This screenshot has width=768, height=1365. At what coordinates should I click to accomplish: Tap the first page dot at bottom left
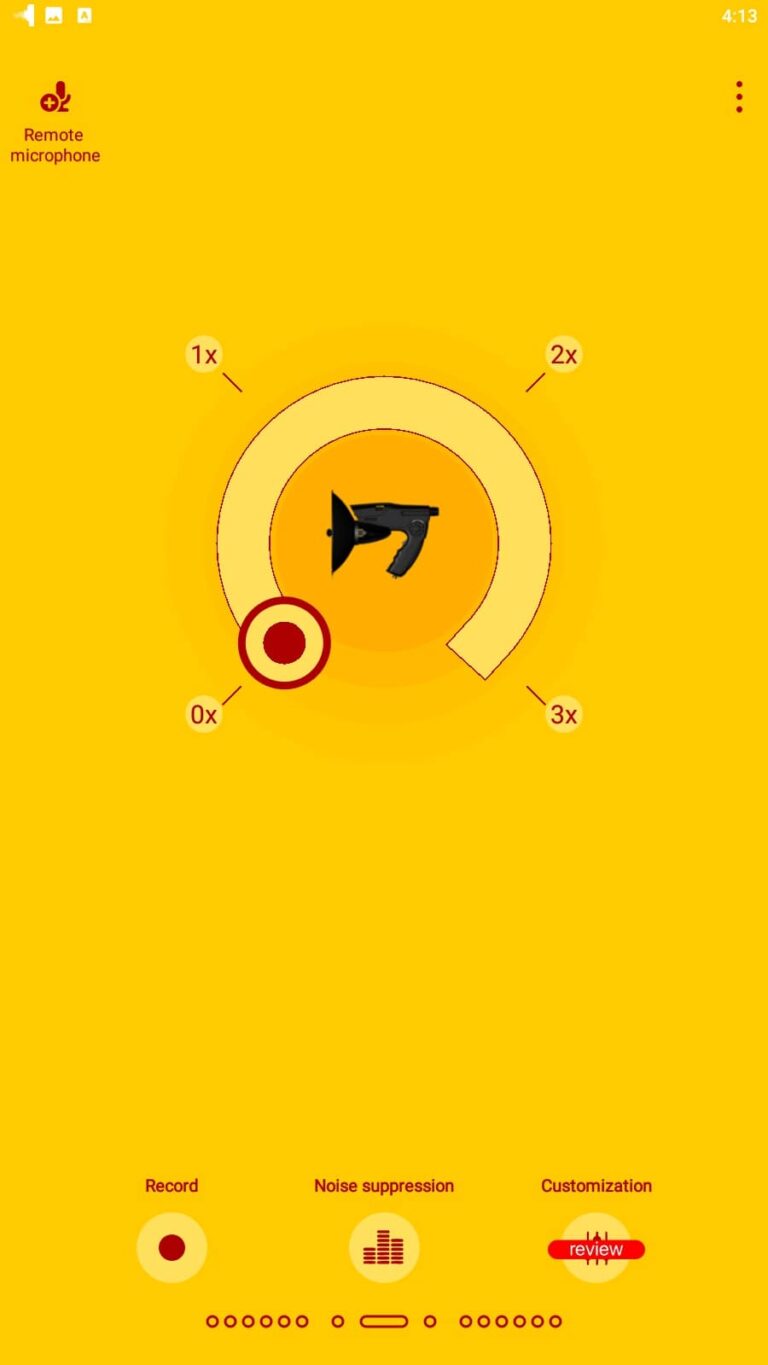(214, 1320)
